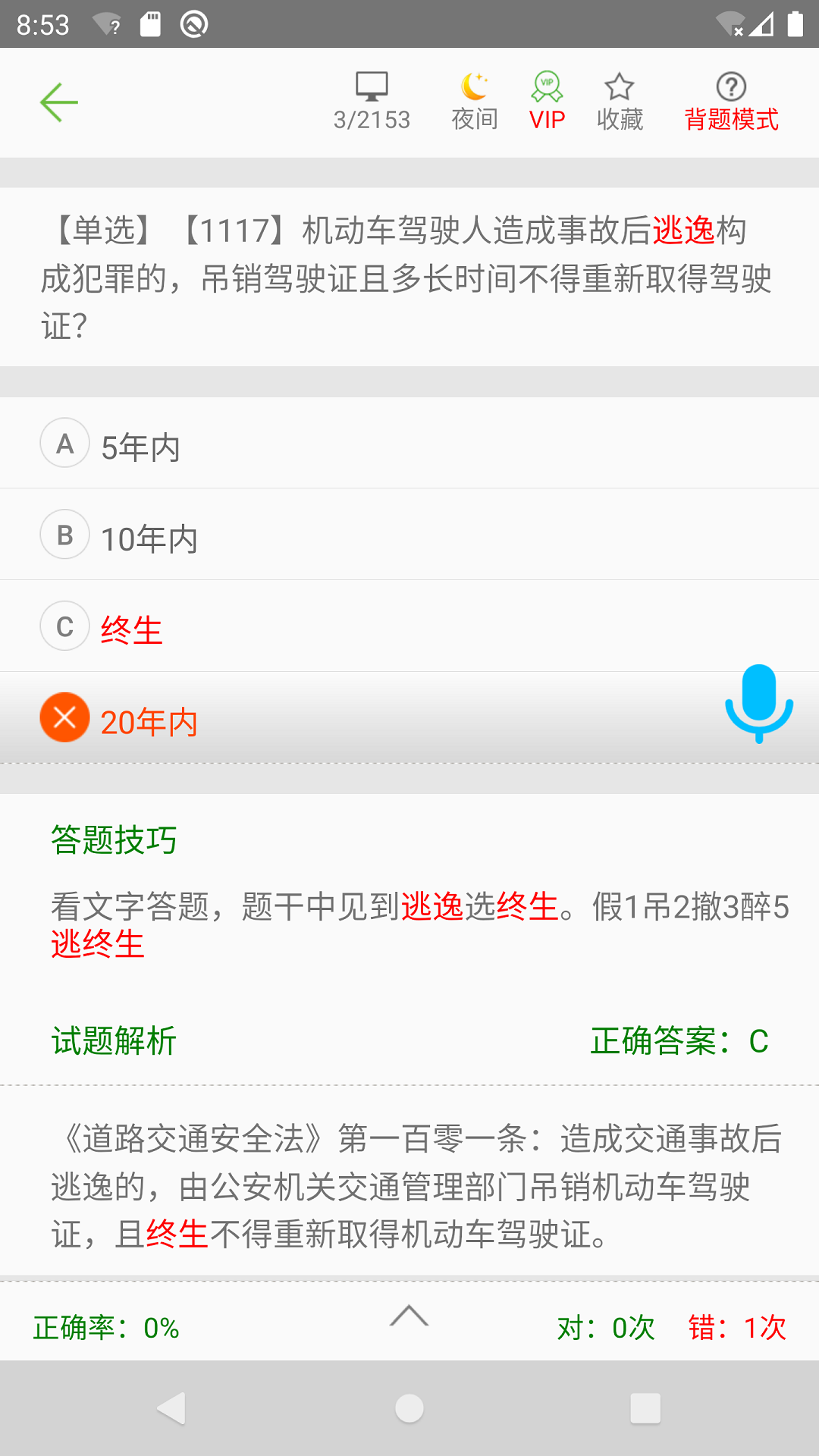This screenshot has height=1456, width=819.
Task: Tap the red X mark beside 20年内
Action: click(x=64, y=717)
